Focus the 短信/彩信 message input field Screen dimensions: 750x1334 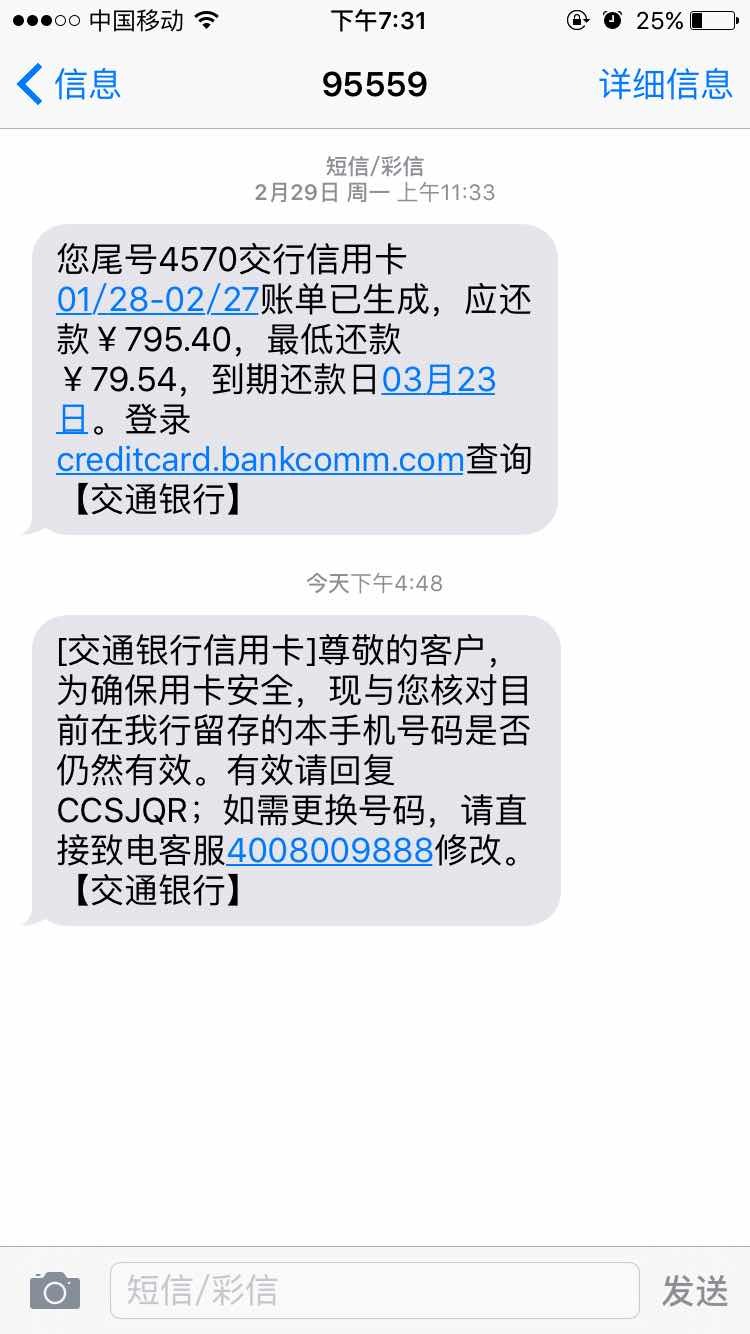pos(374,1291)
